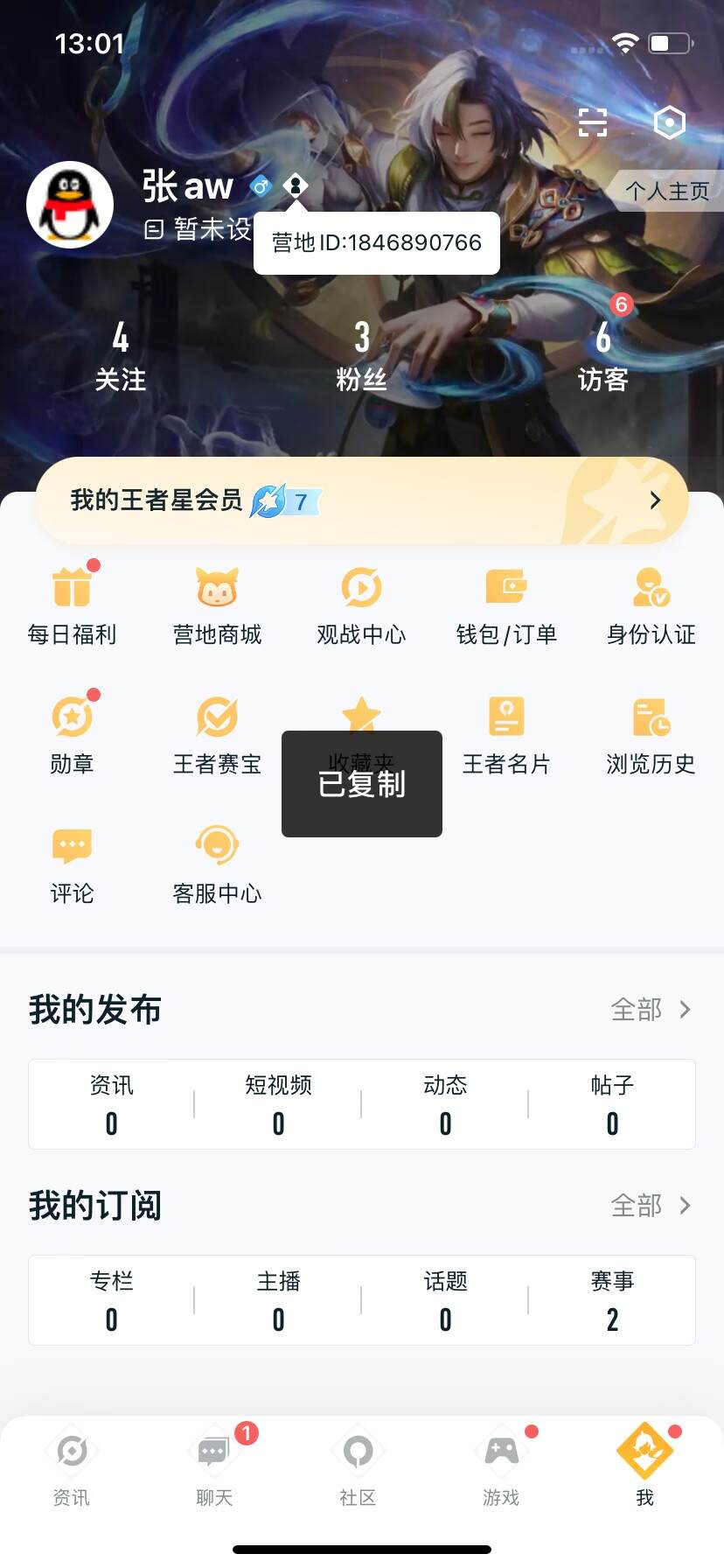Open settings via the hexagon icon

(x=669, y=122)
